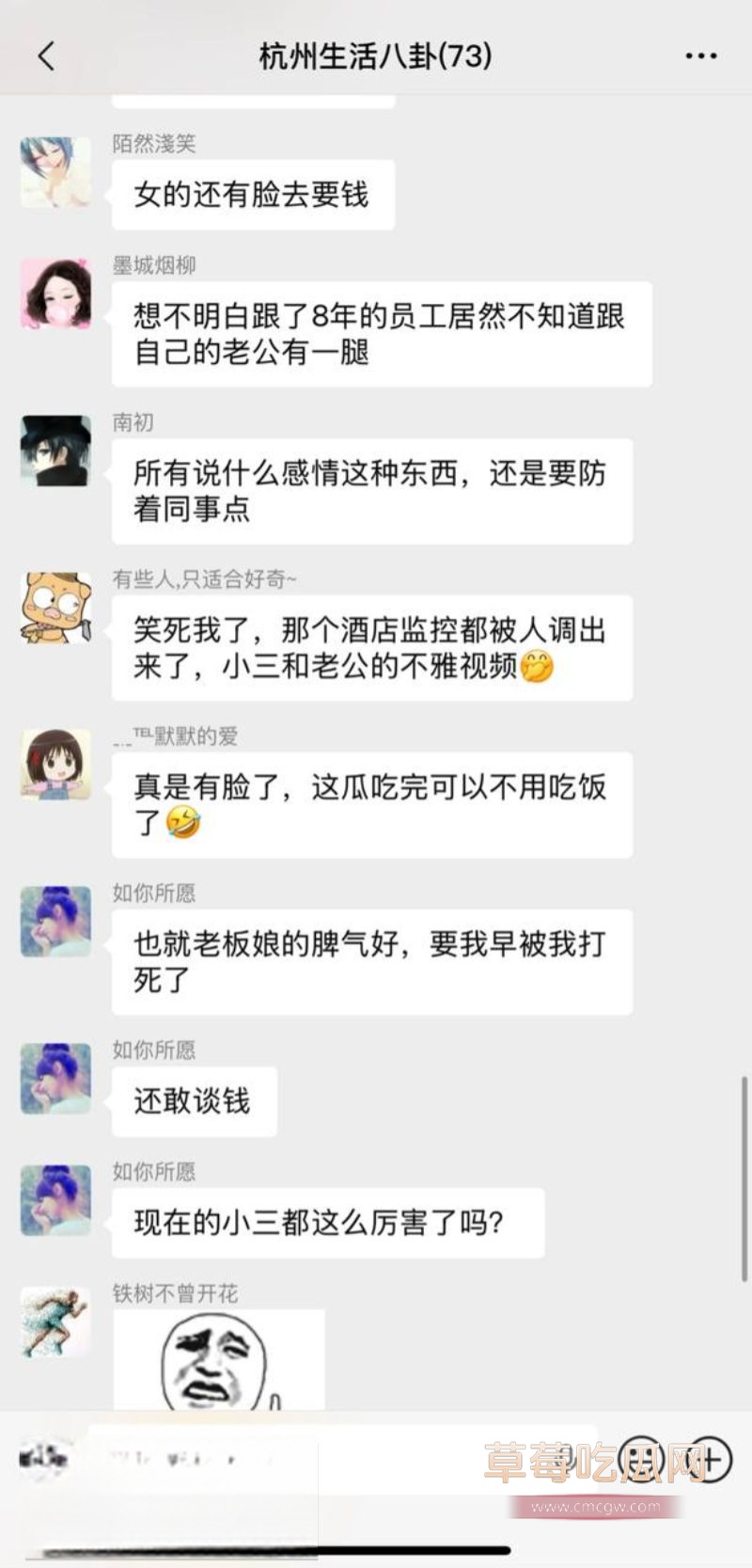Tap the cartoon avatar of 有些人,只适合好奇~
Screen dimensions: 752x1568
click(x=54, y=610)
